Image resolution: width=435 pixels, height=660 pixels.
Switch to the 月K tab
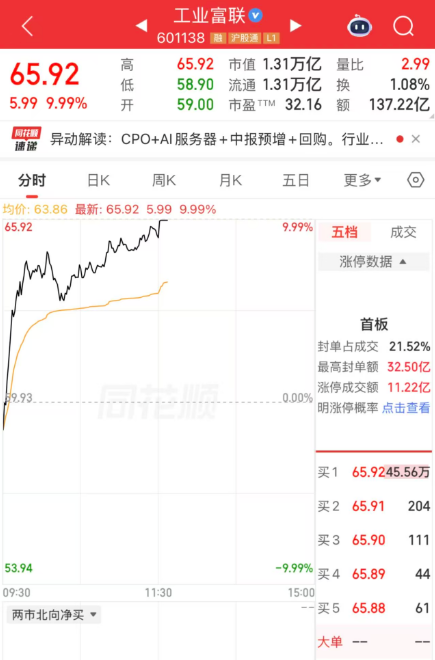click(230, 181)
